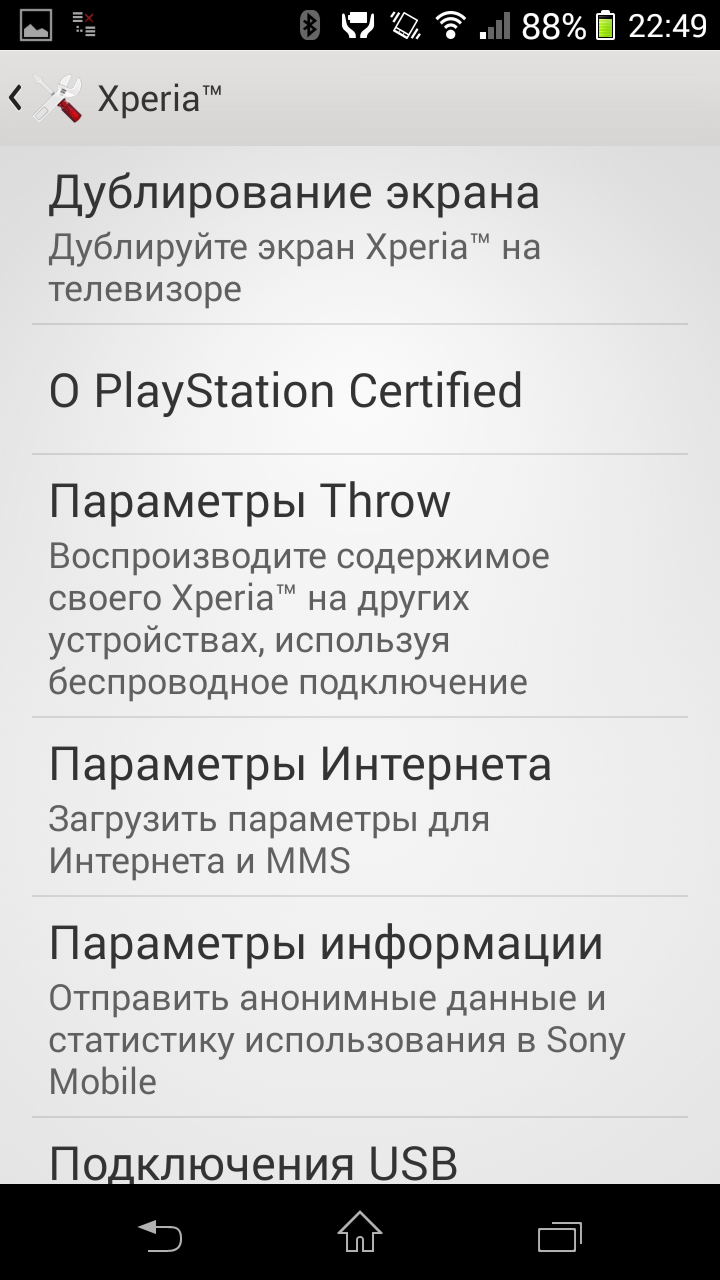Open О PlayStation Certified

pyautogui.click(x=360, y=390)
